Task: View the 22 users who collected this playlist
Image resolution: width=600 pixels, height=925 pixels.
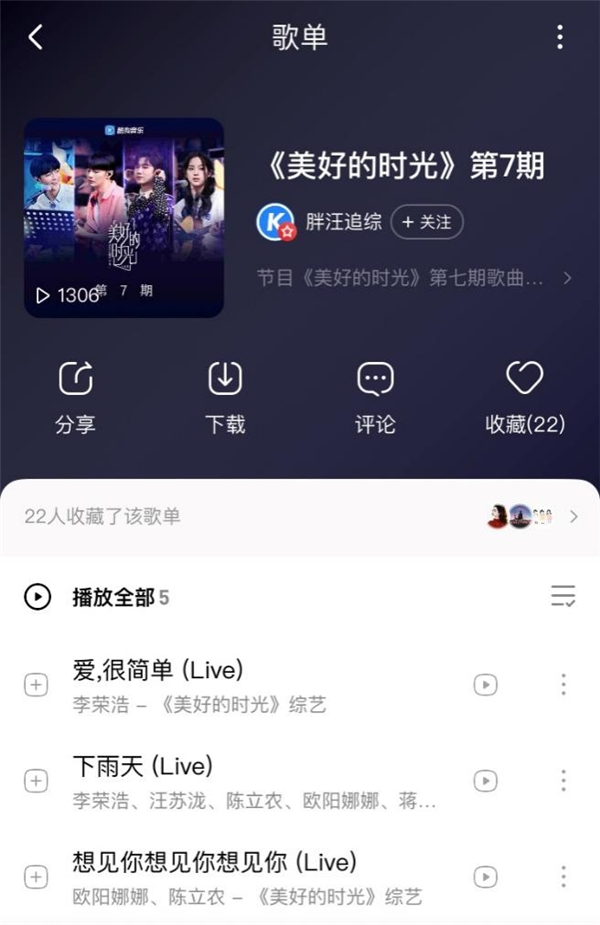Action: point(300,517)
